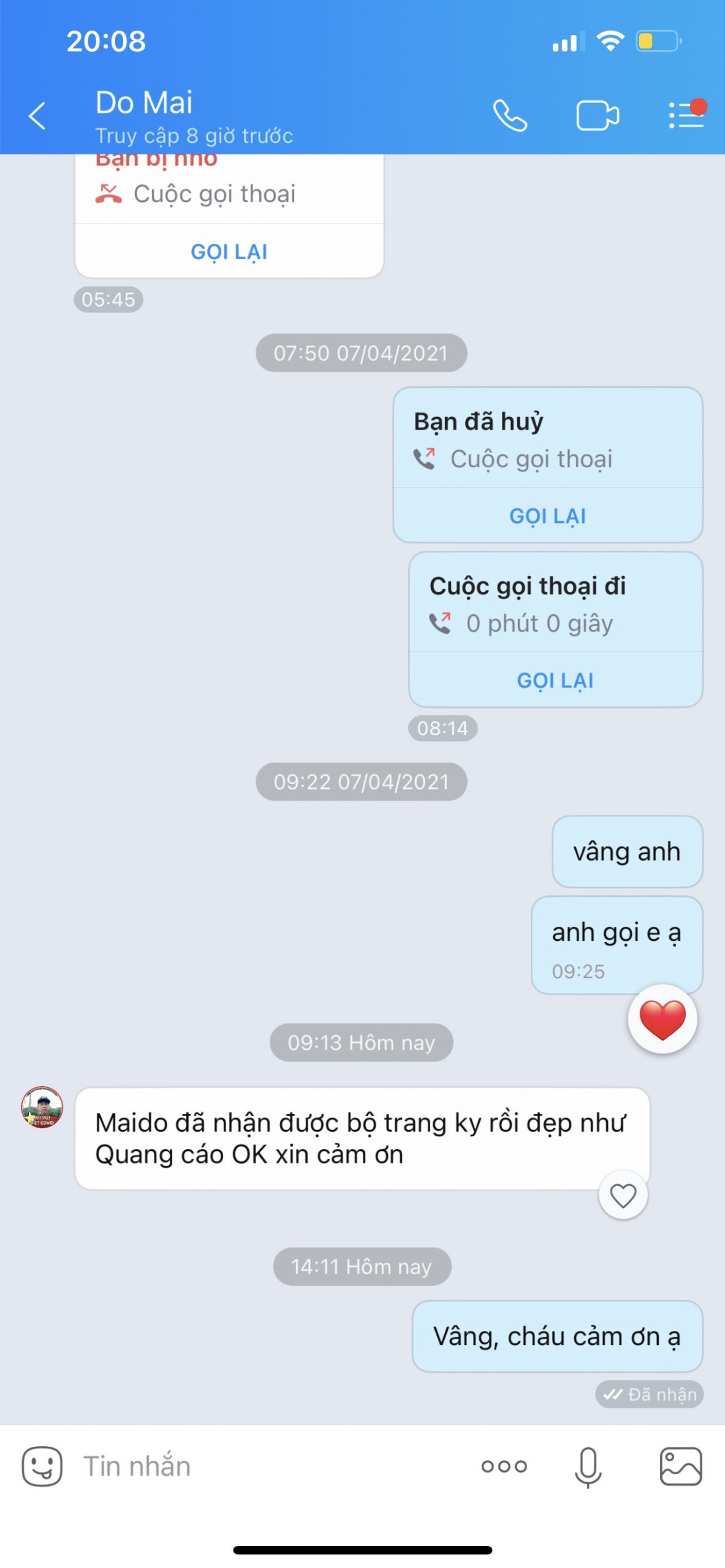Start a voice call with Do Mai
The width and height of the screenshot is (725, 1568).
[510, 116]
